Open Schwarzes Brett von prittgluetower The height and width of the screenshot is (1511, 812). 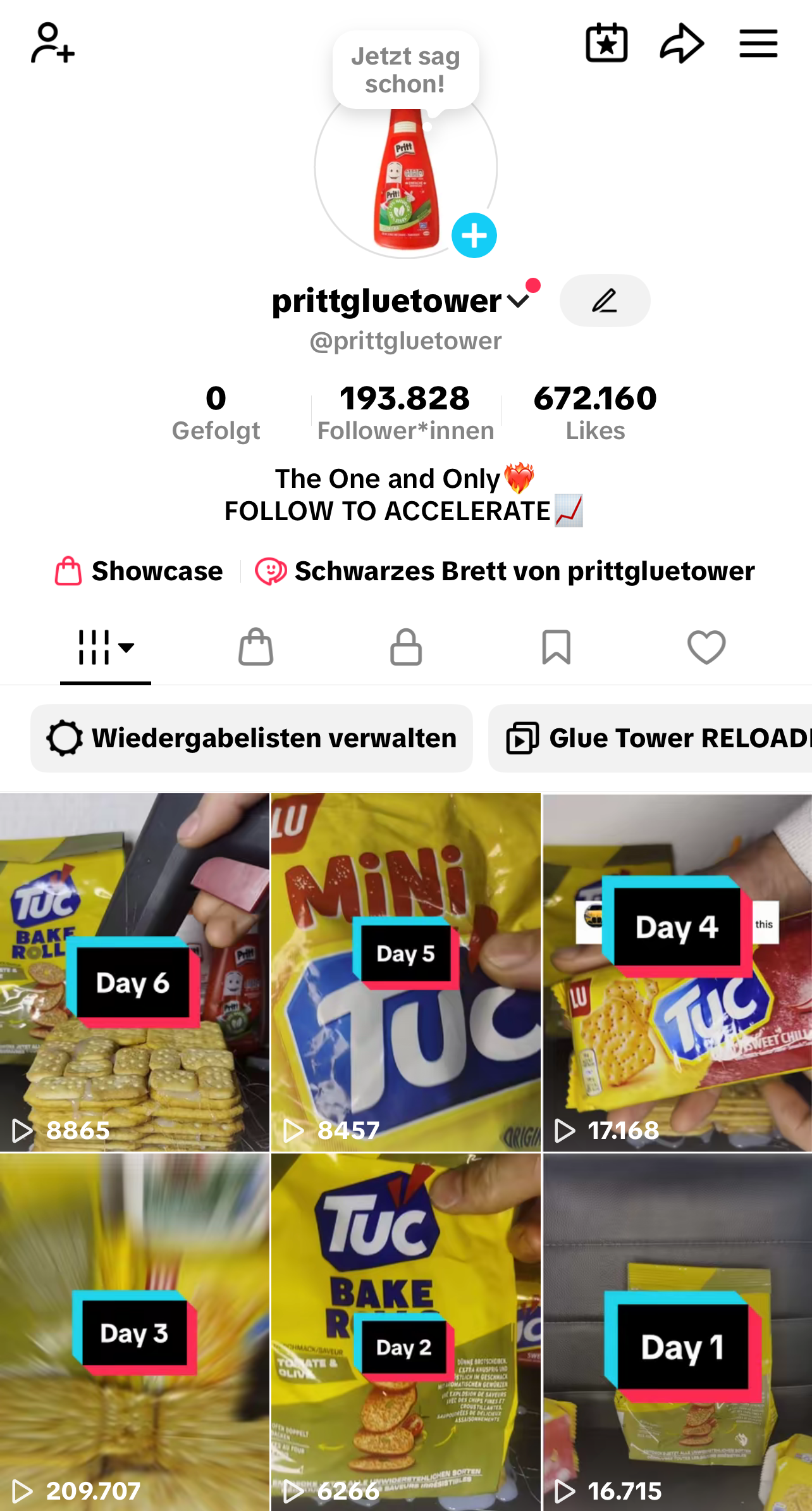(505, 571)
